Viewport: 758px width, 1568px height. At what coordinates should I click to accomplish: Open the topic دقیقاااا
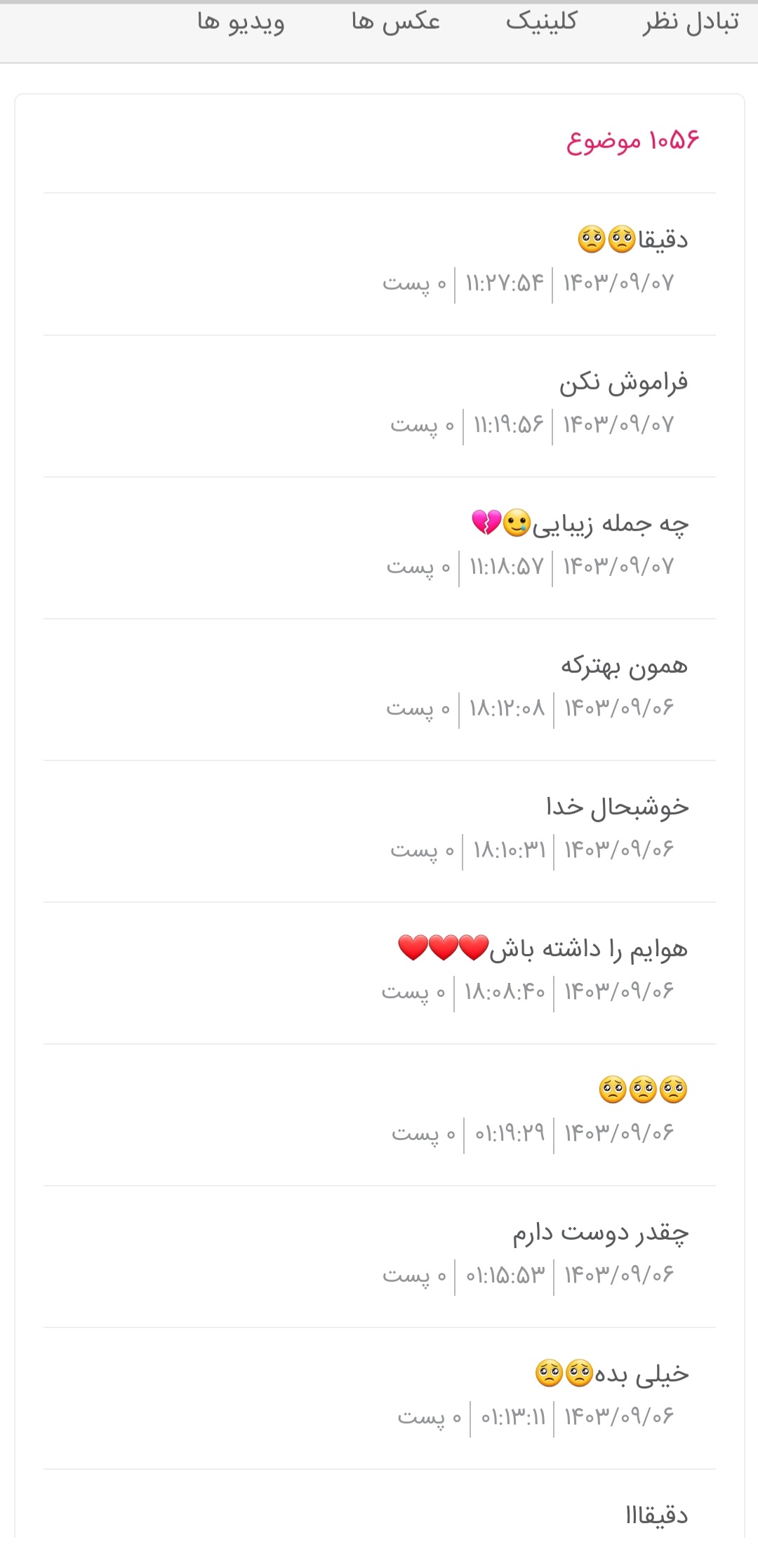(656, 1515)
